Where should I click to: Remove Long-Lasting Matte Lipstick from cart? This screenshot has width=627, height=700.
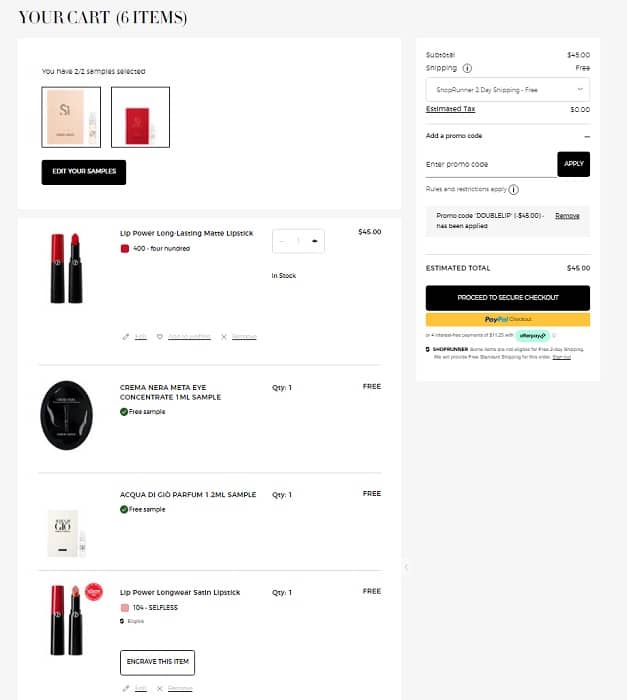[x=244, y=336]
